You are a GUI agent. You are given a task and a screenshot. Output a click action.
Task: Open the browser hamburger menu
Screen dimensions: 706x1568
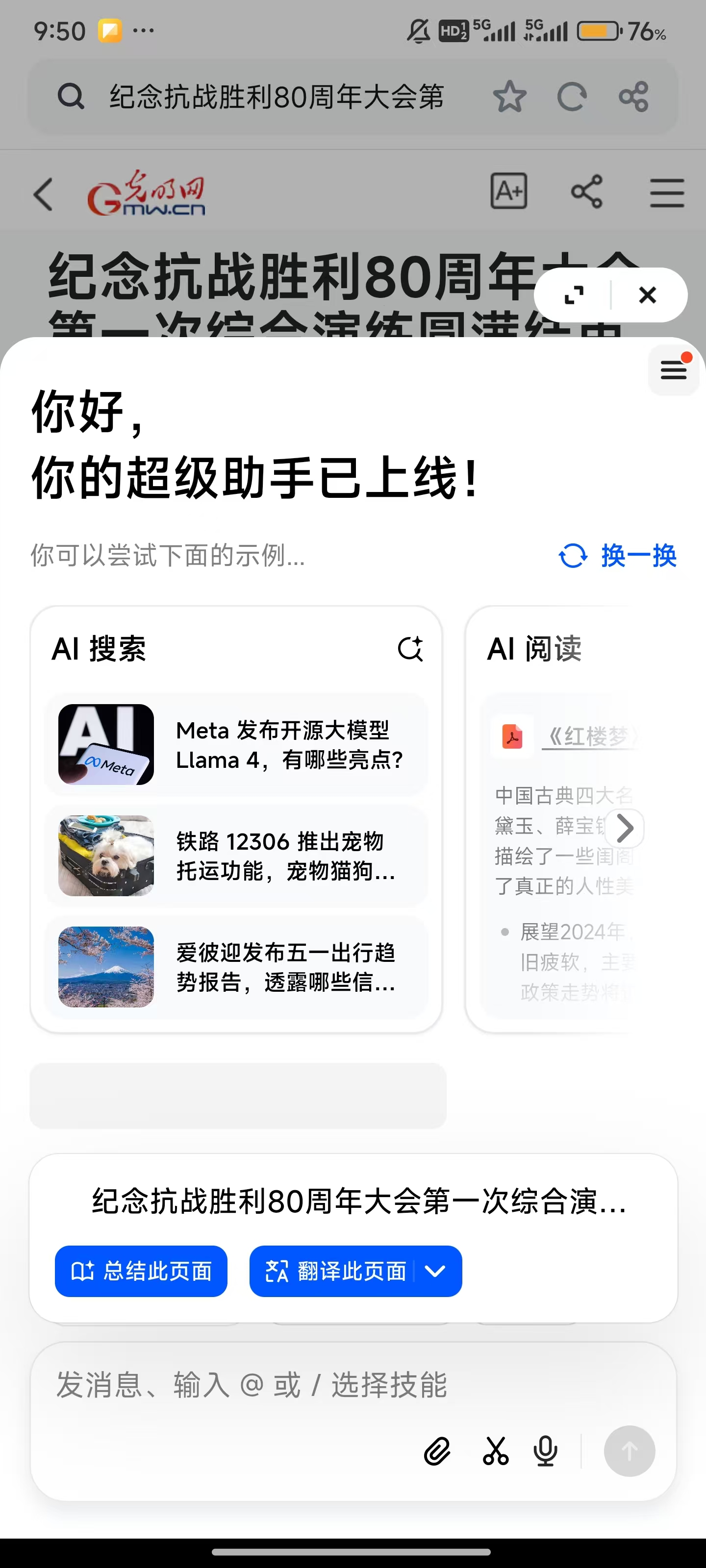(x=667, y=193)
